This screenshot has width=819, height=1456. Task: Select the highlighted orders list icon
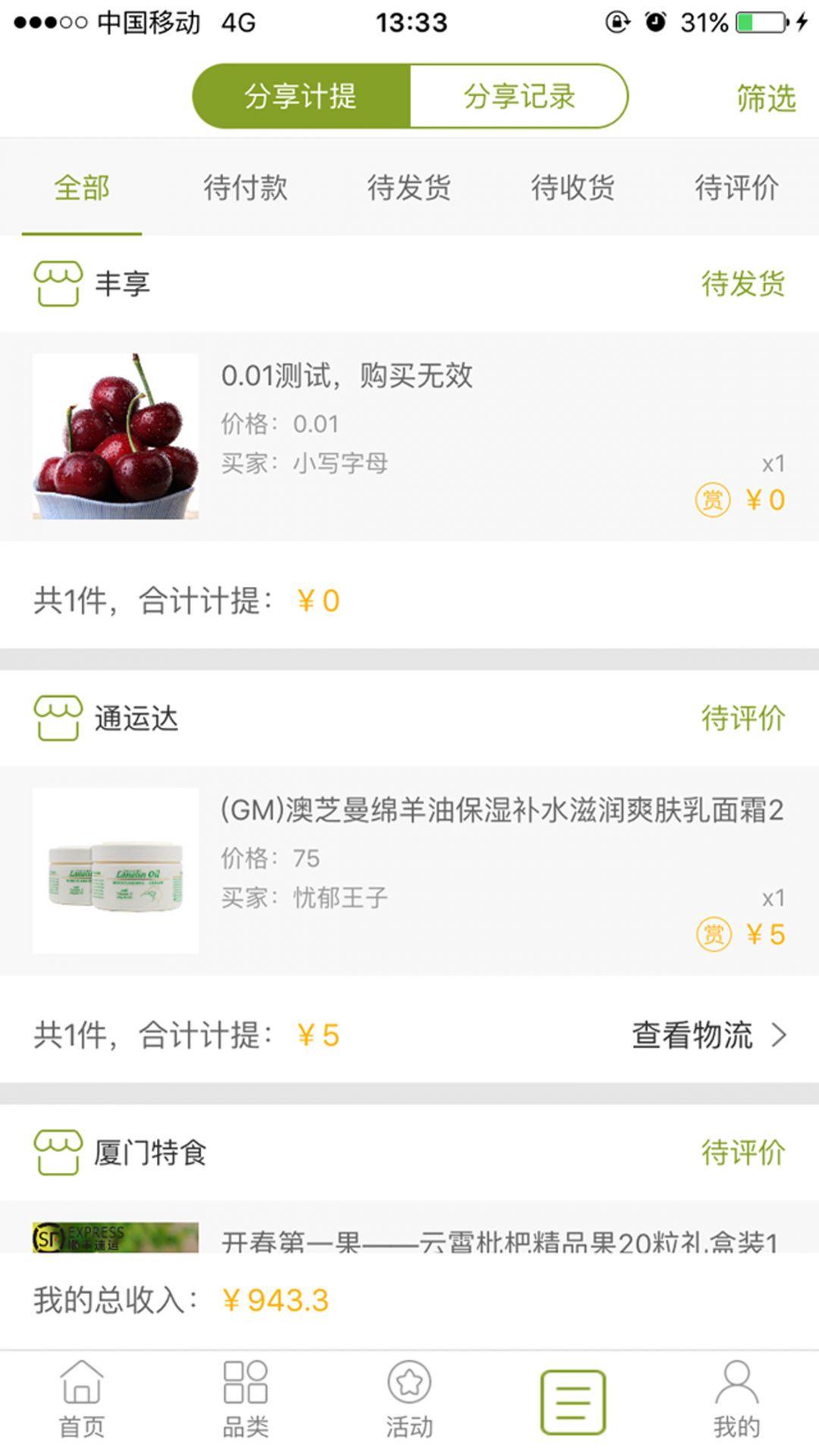tap(573, 1399)
